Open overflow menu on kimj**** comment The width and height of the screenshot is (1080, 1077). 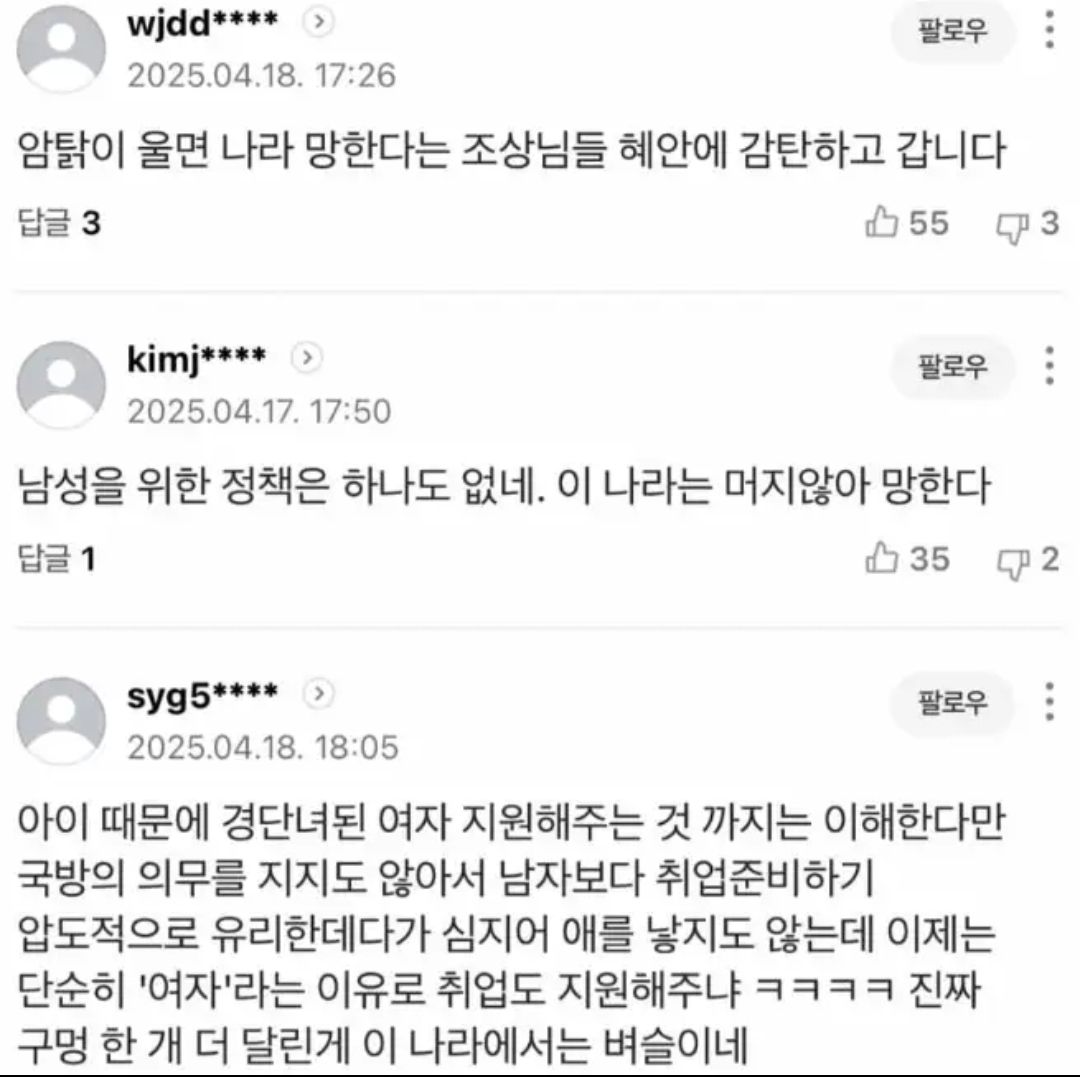[x=1048, y=366]
